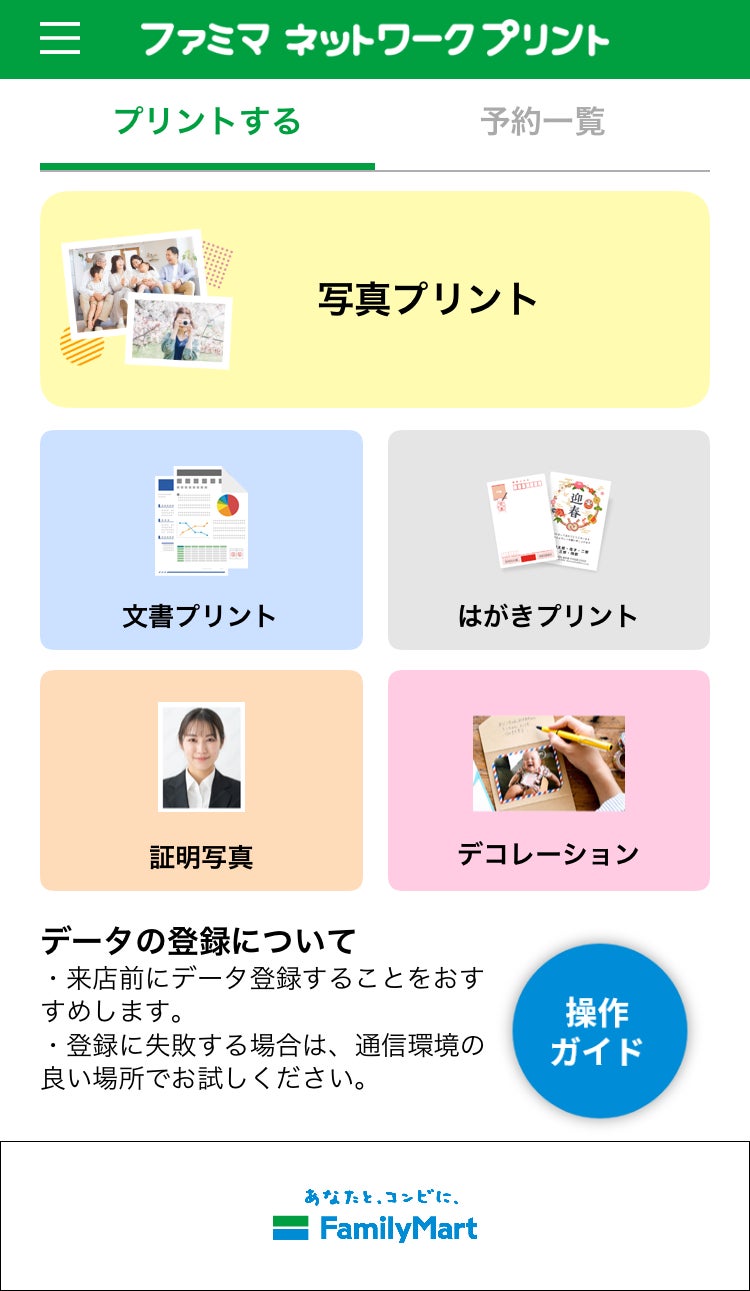Select the プリントする tab

click(207, 122)
